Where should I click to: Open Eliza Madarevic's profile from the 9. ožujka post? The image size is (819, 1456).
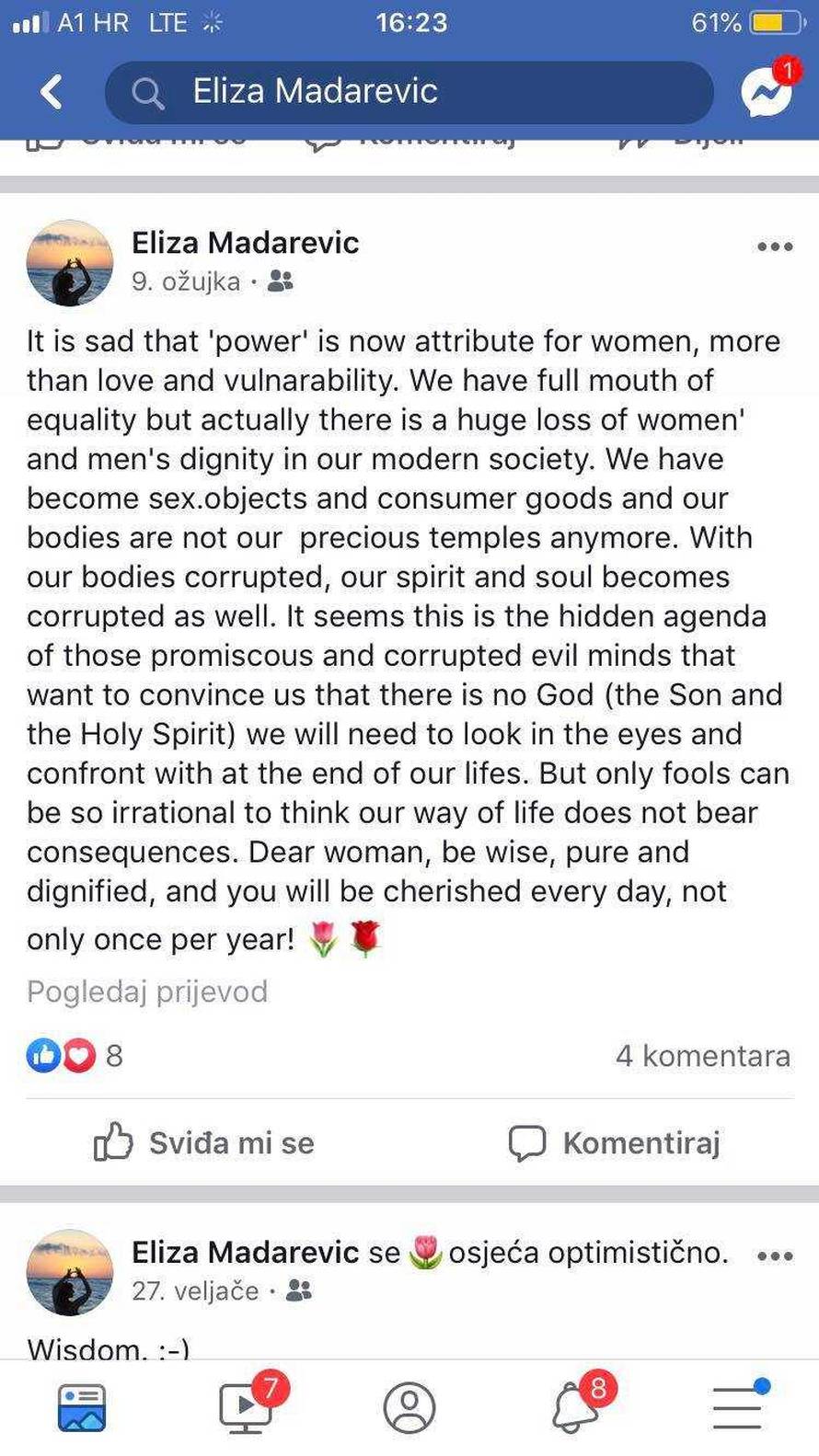pos(245,243)
